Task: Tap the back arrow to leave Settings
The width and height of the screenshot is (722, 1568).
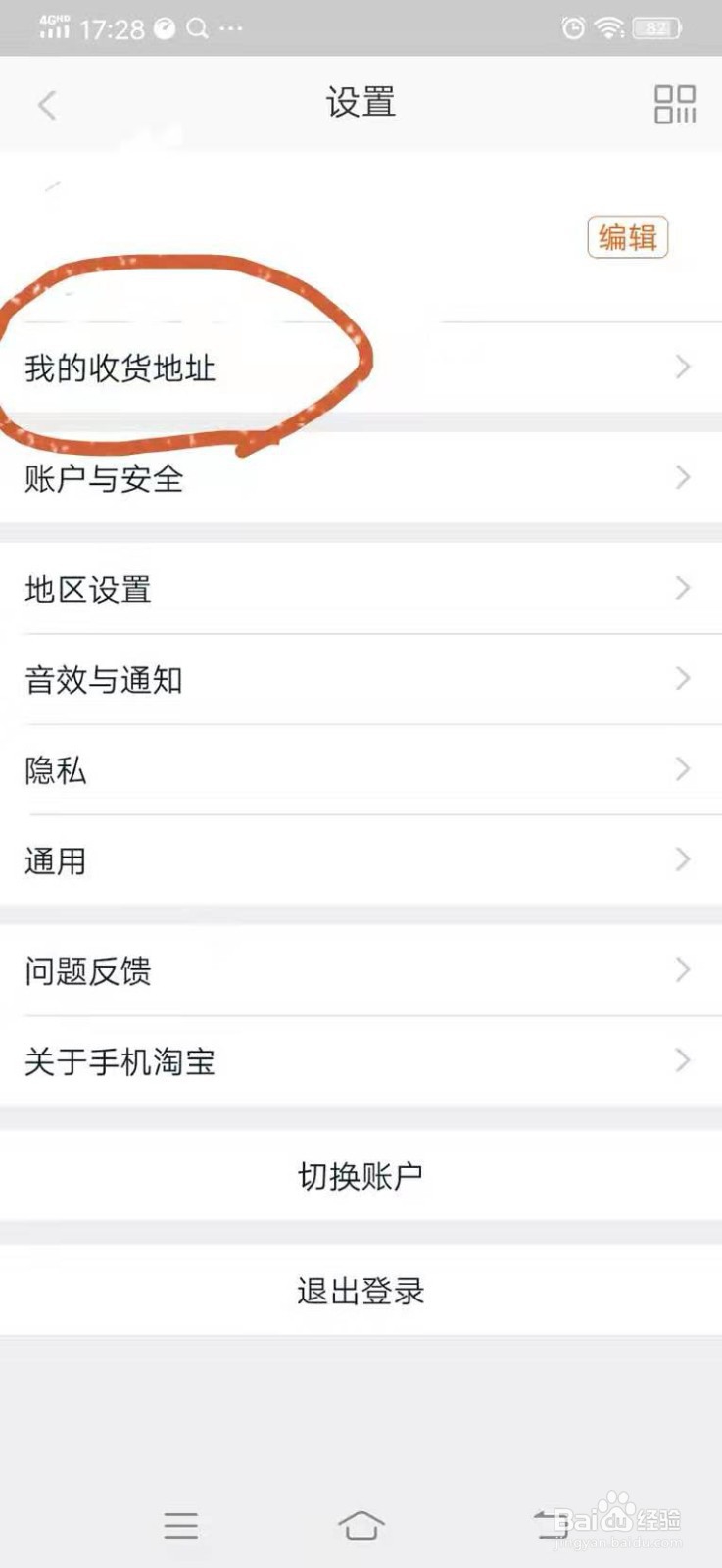Action: [x=47, y=105]
